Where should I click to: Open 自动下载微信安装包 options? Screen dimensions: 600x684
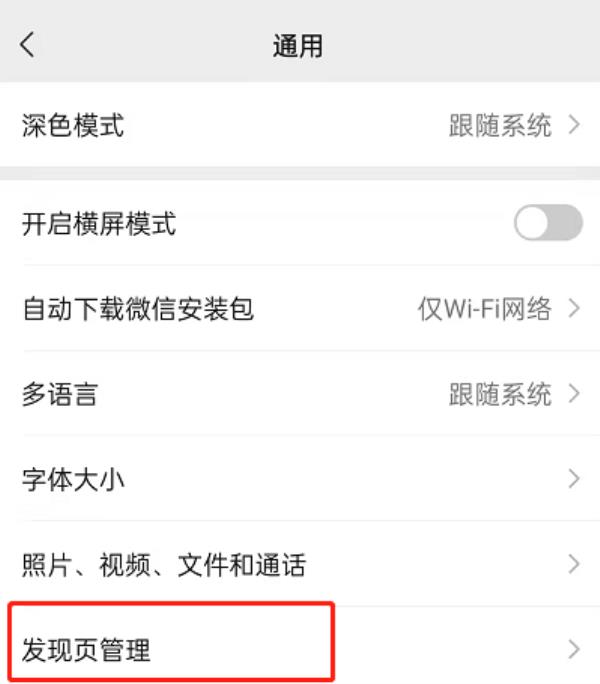[x=300, y=309]
